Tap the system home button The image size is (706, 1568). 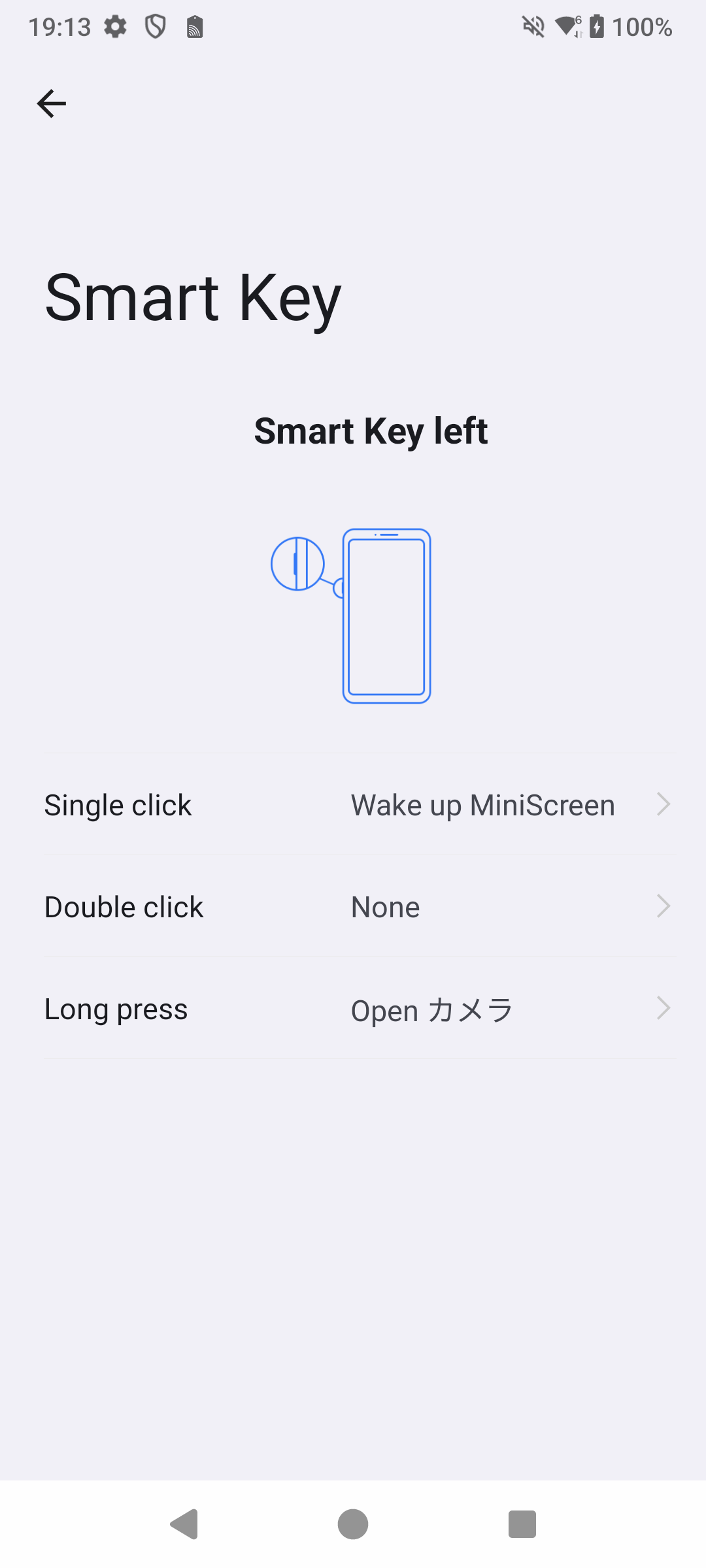(353, 1524)
